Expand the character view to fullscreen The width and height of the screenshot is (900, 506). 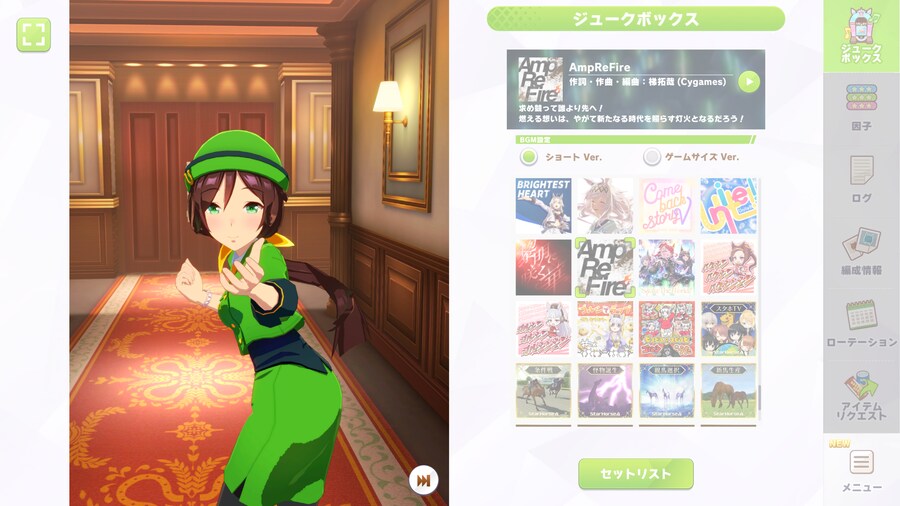(x=33, y=35)
